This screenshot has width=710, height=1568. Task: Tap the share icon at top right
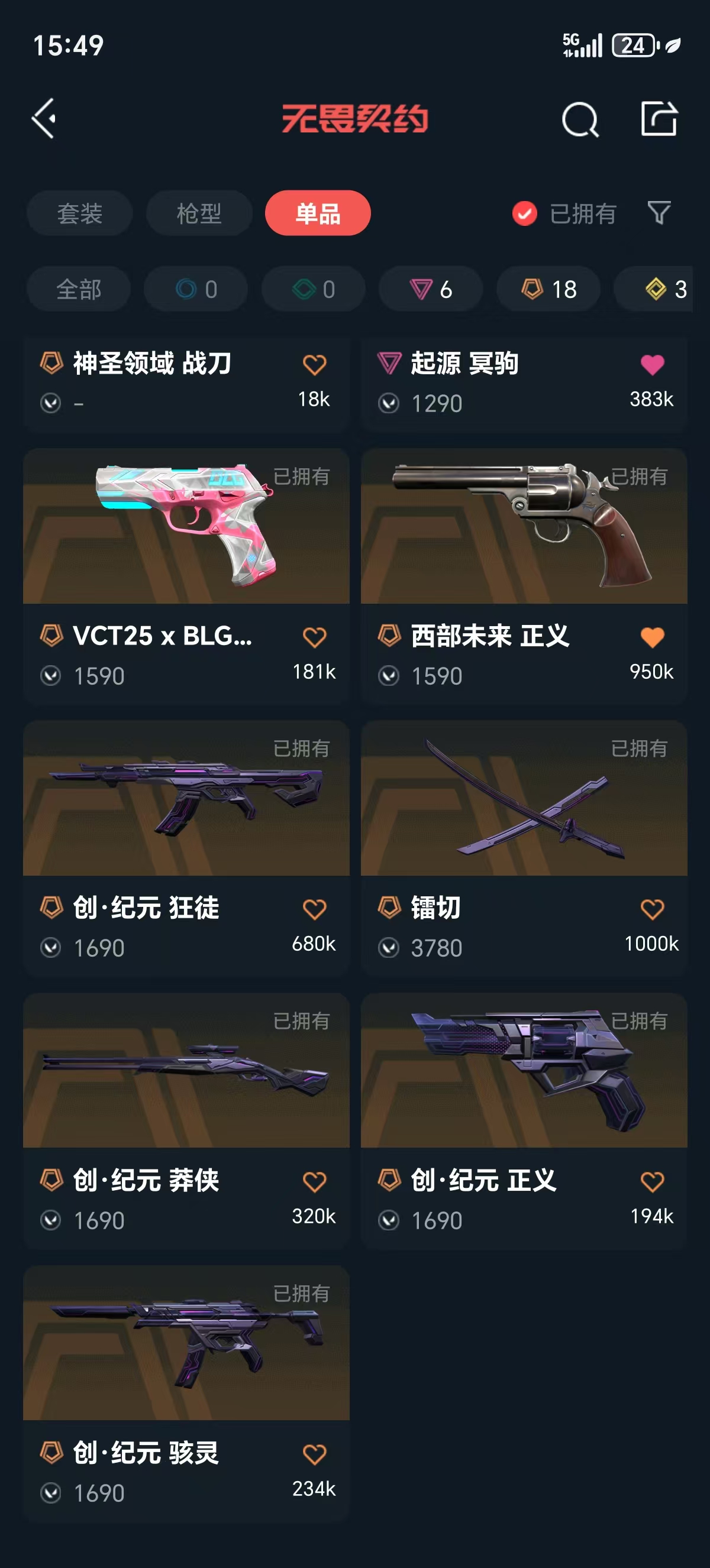[659, 118]
